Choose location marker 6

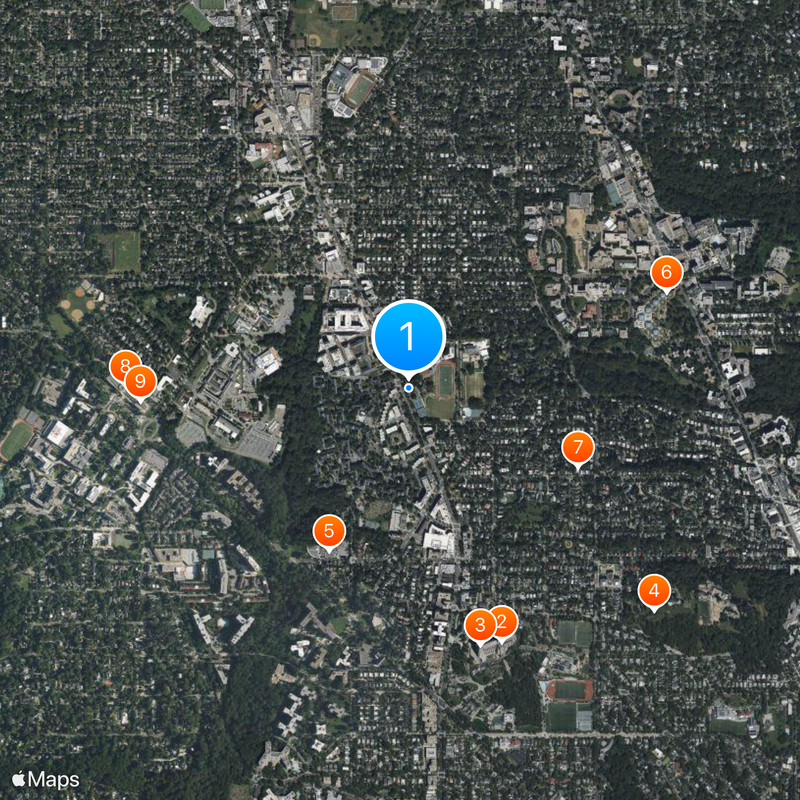(666, 271)
